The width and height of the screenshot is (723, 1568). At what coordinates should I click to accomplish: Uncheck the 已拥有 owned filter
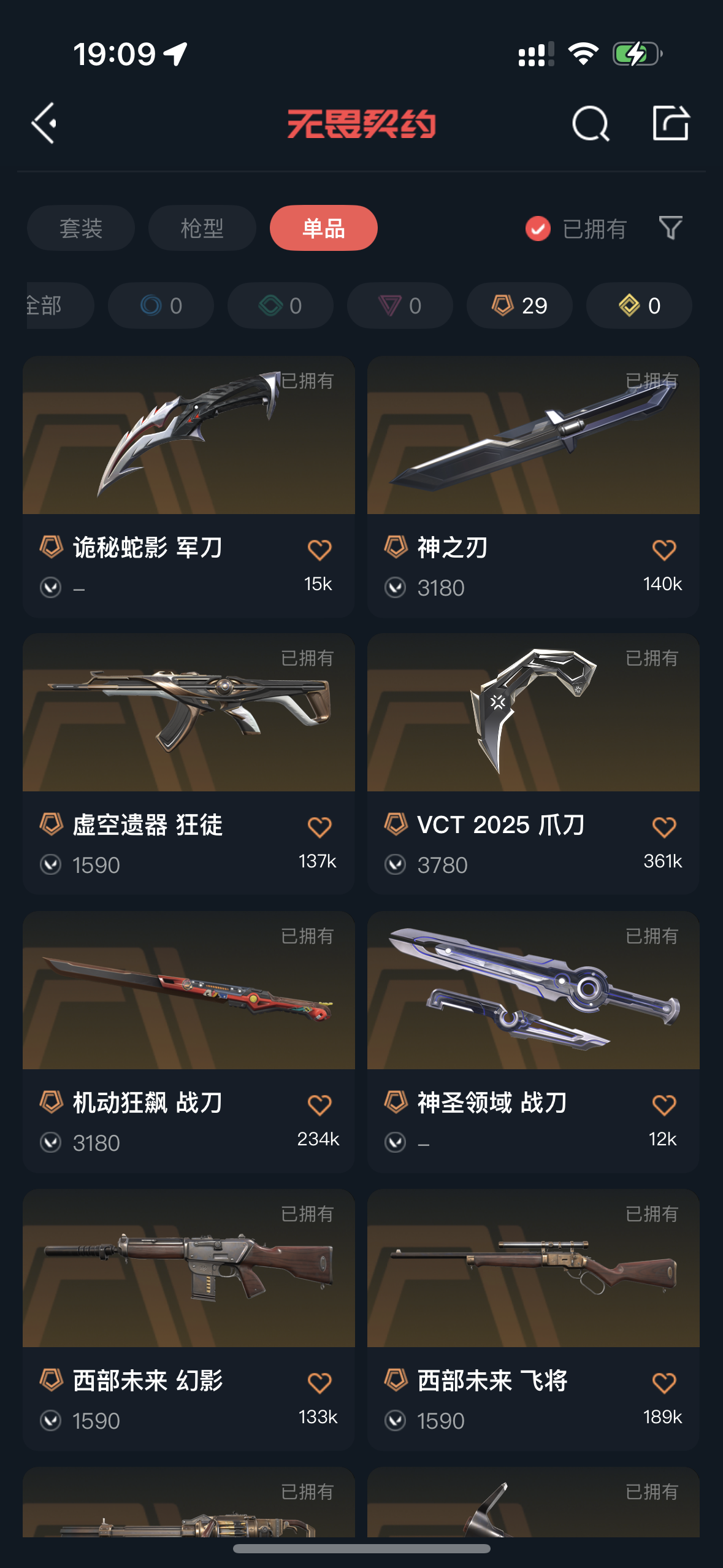point(538,229)
